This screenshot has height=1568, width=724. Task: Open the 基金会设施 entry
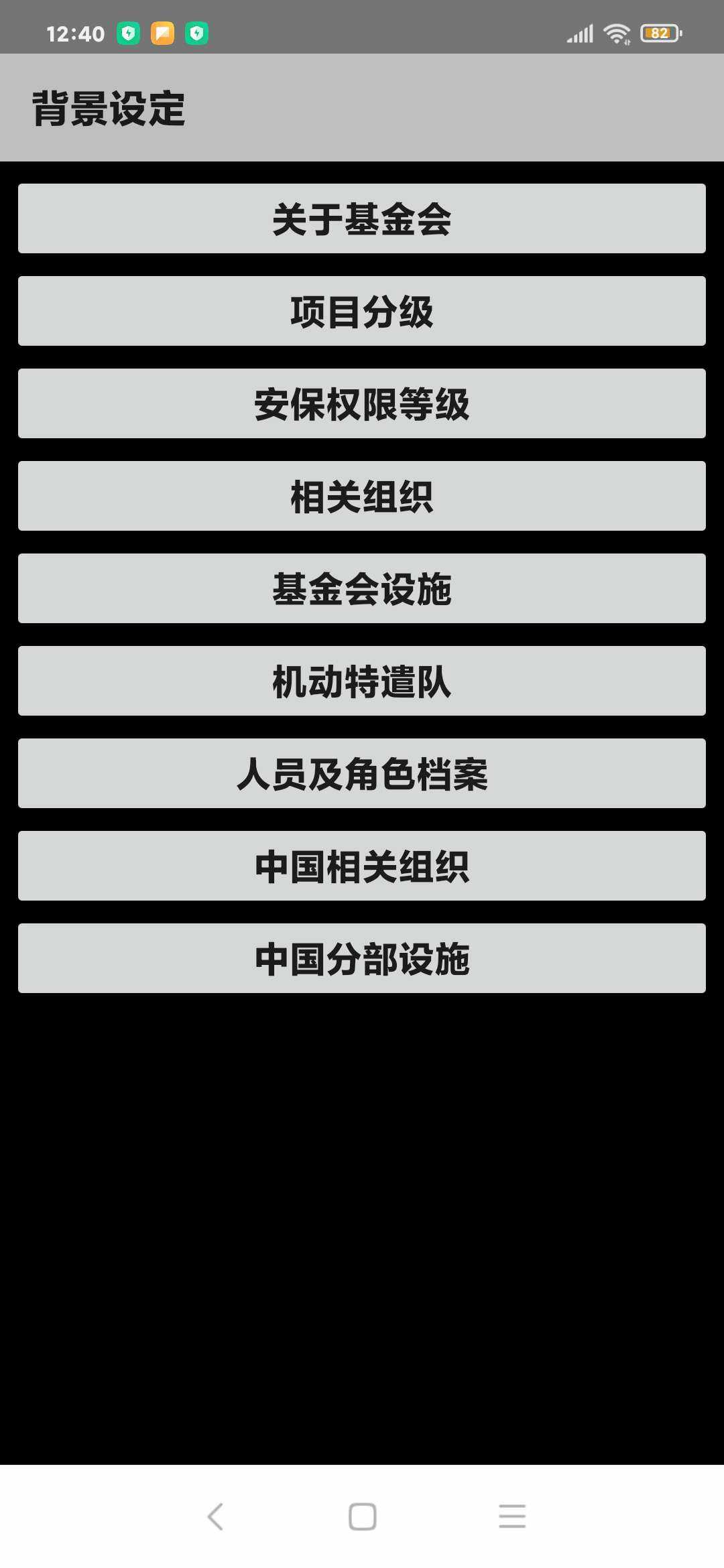coord(362,588)
